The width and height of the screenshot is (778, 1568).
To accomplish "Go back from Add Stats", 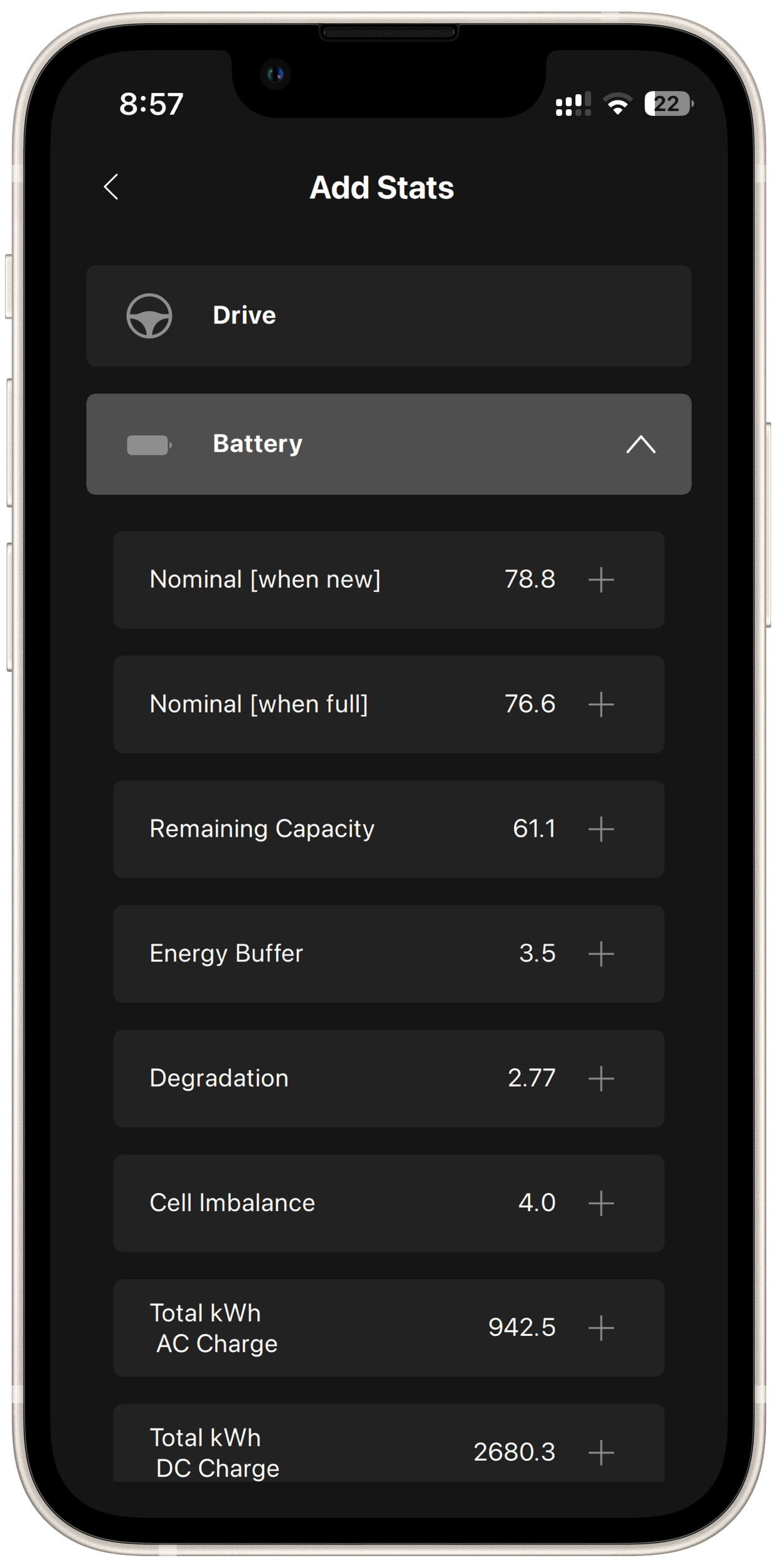I will (x=111, y=187).
